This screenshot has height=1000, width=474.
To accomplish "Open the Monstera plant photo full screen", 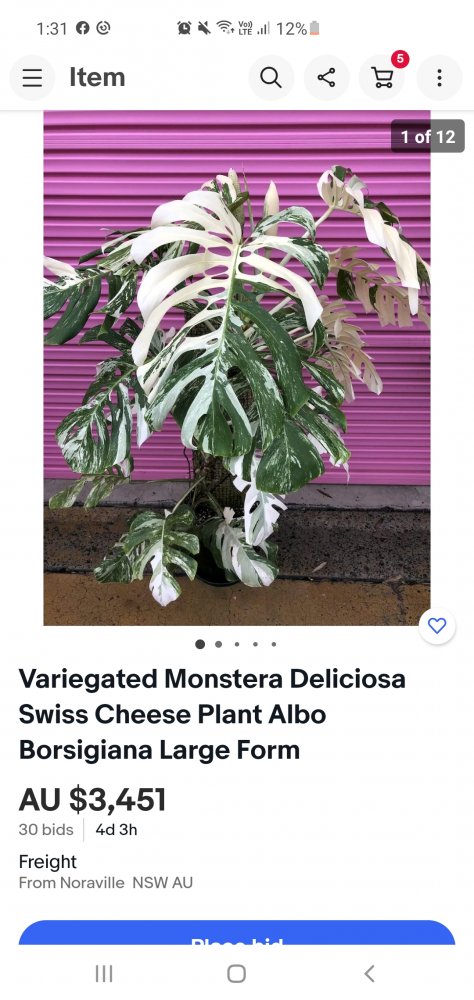I will pos(237,368).
